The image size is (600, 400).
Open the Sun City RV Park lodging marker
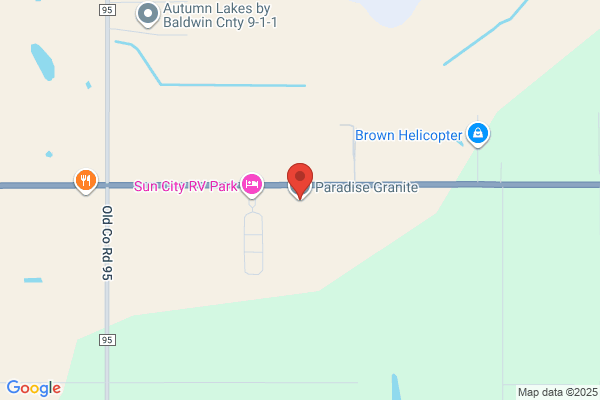coord(252,185)
